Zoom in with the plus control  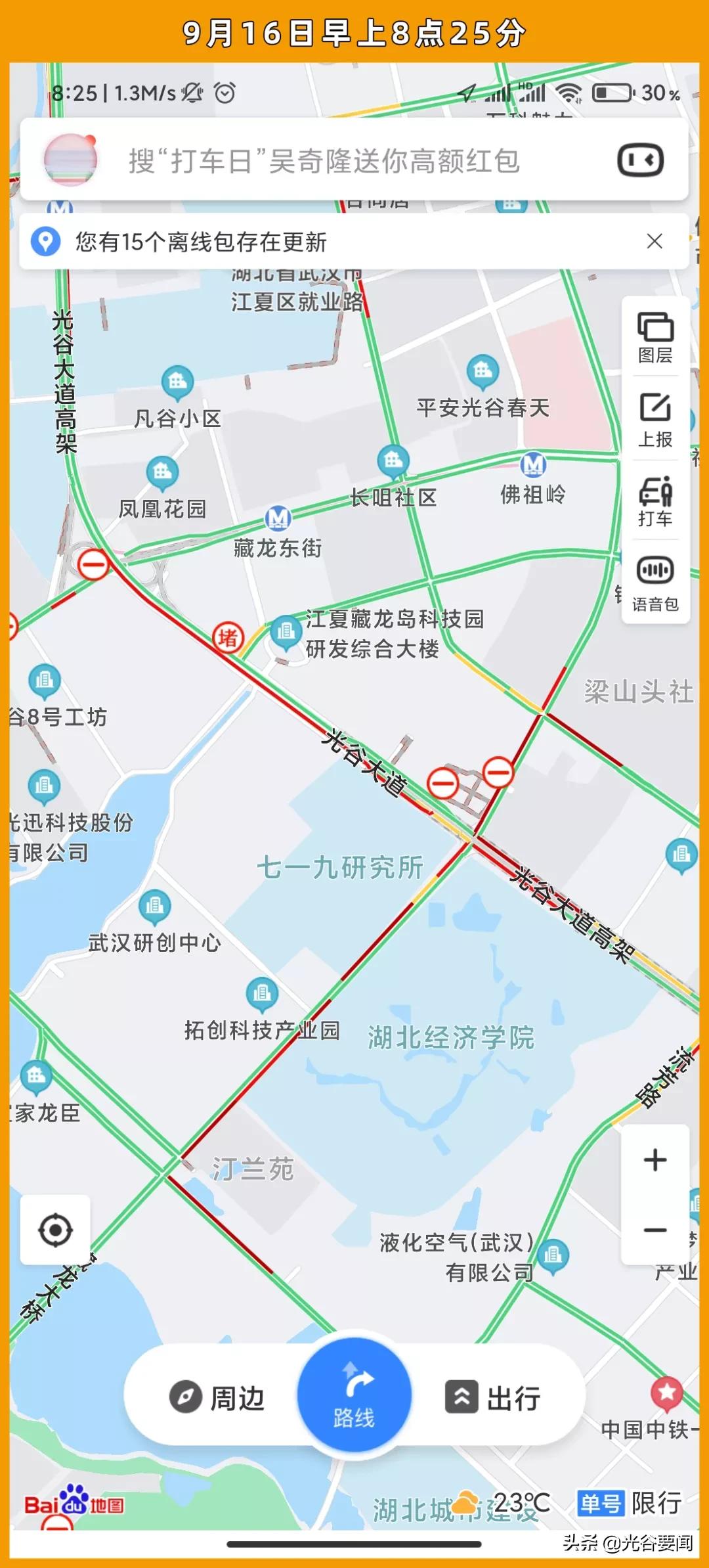(x=655, y=1160)
